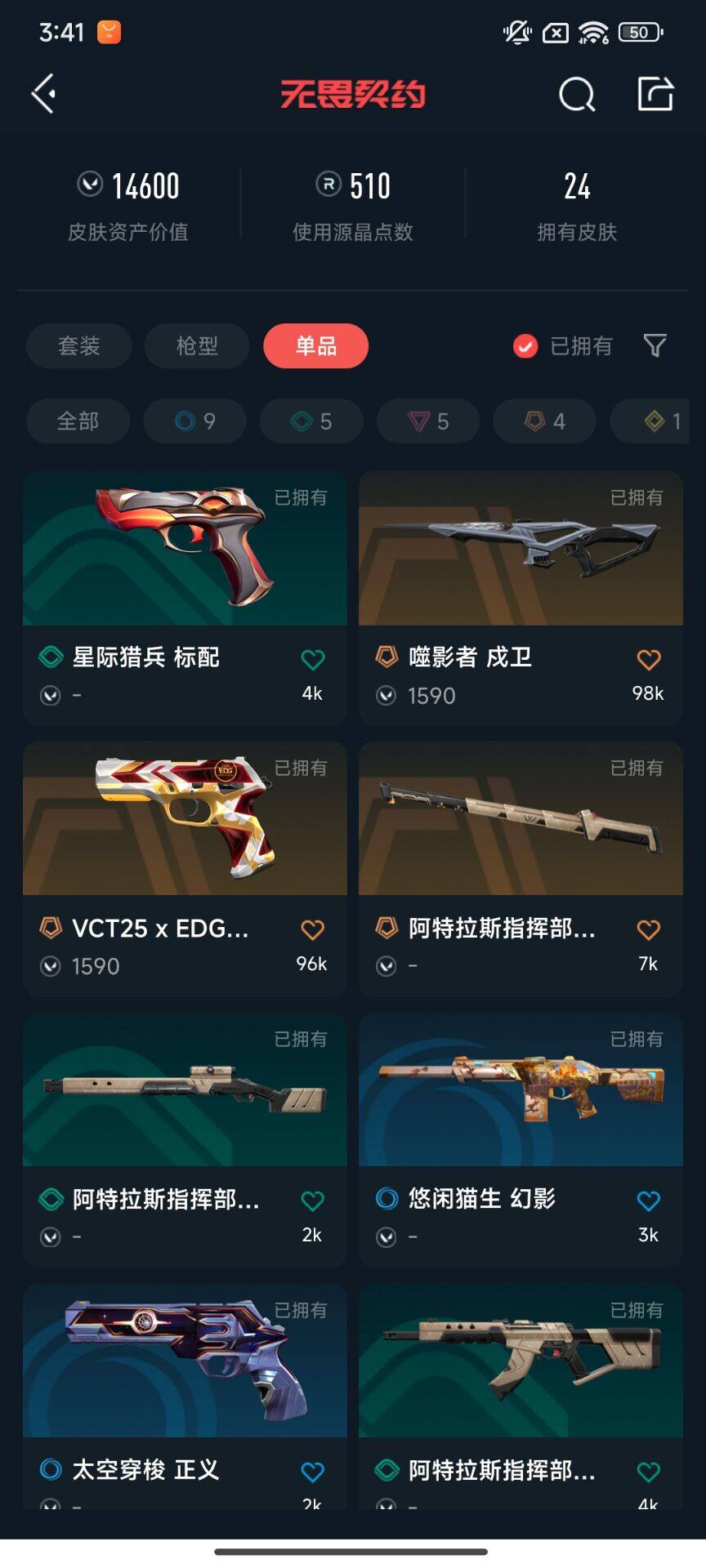Screen dimensions: 706x1568
Task: Toggle the 已拥有 checkbox
Action: tap(525, 346)
